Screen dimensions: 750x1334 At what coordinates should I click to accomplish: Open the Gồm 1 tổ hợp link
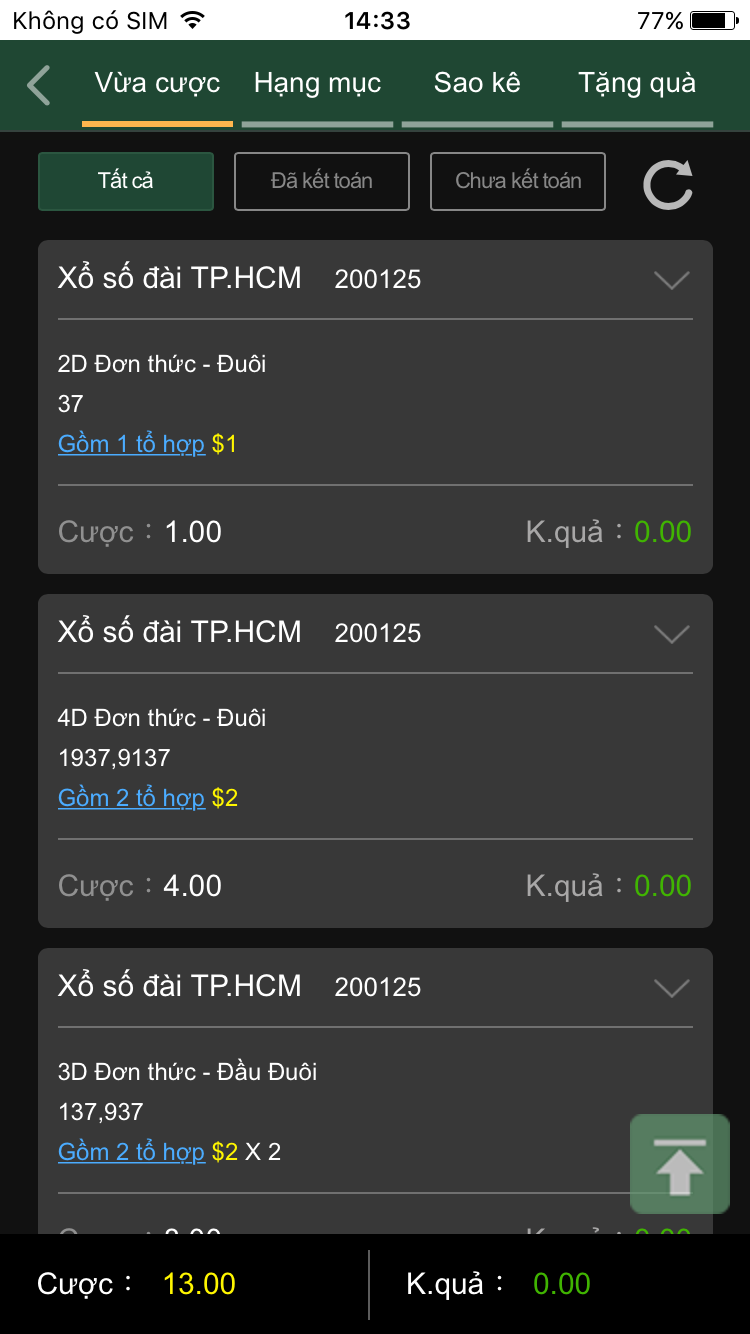coord(131,444)
